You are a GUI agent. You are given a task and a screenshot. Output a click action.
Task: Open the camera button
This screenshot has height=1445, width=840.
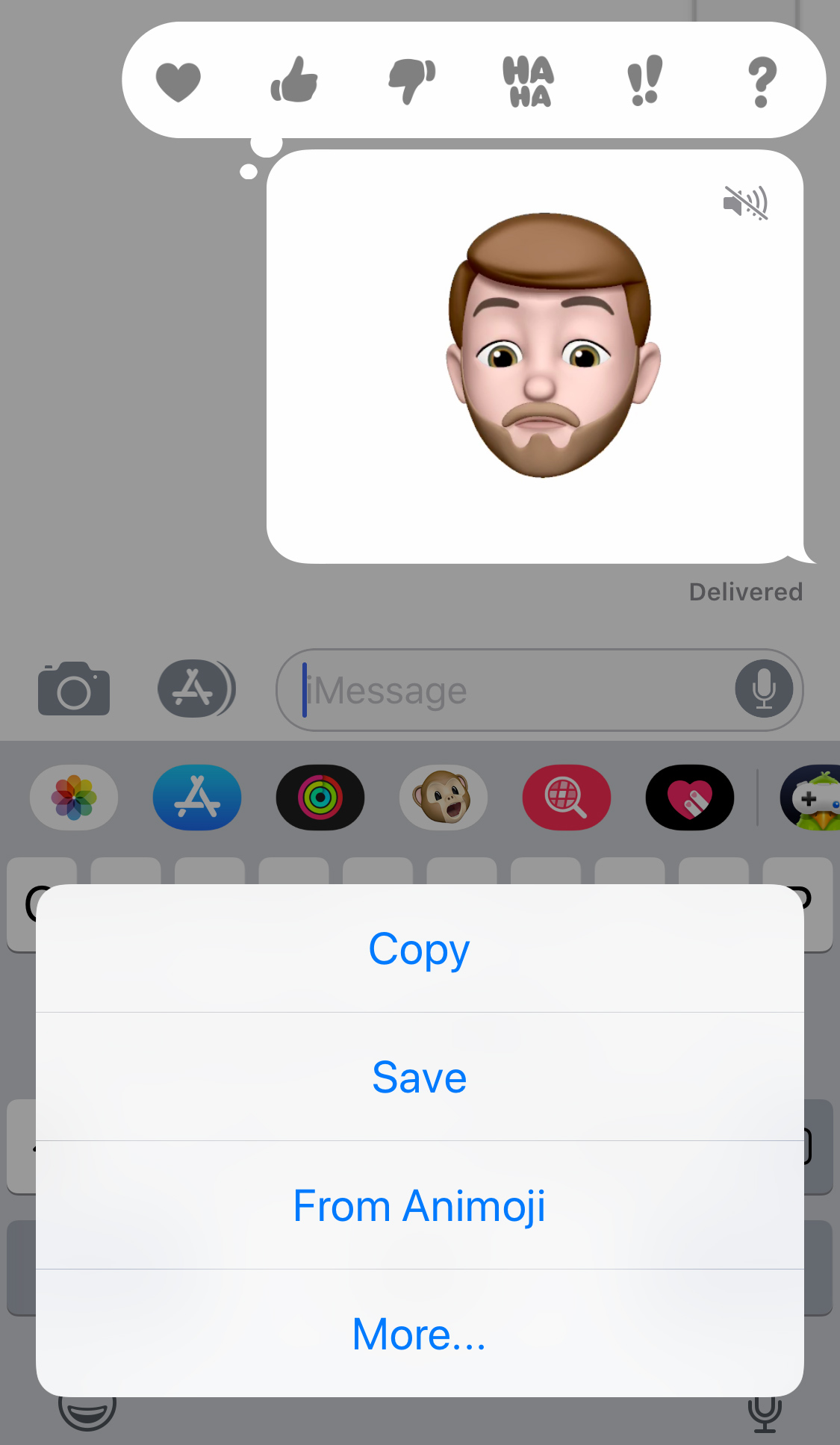click(x=74, y=689)
